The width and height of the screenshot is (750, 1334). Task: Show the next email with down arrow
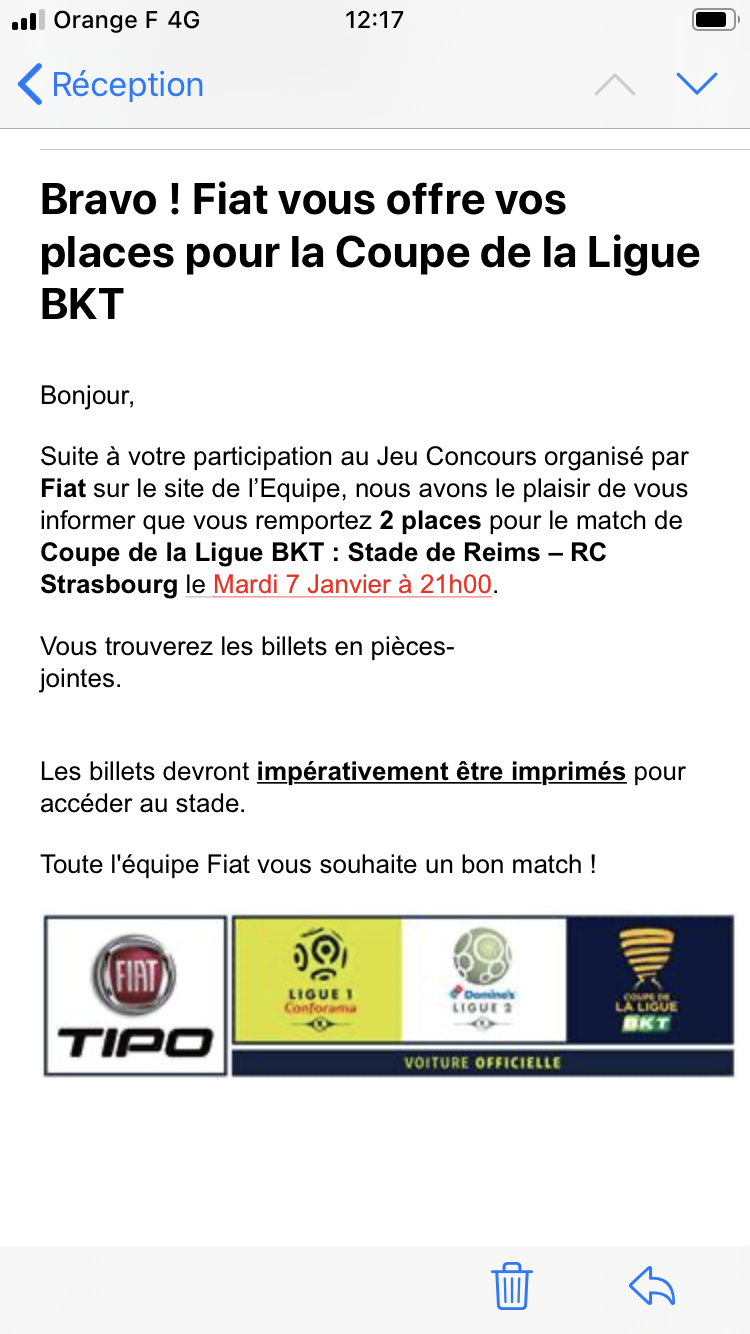(x=696, y=84)
